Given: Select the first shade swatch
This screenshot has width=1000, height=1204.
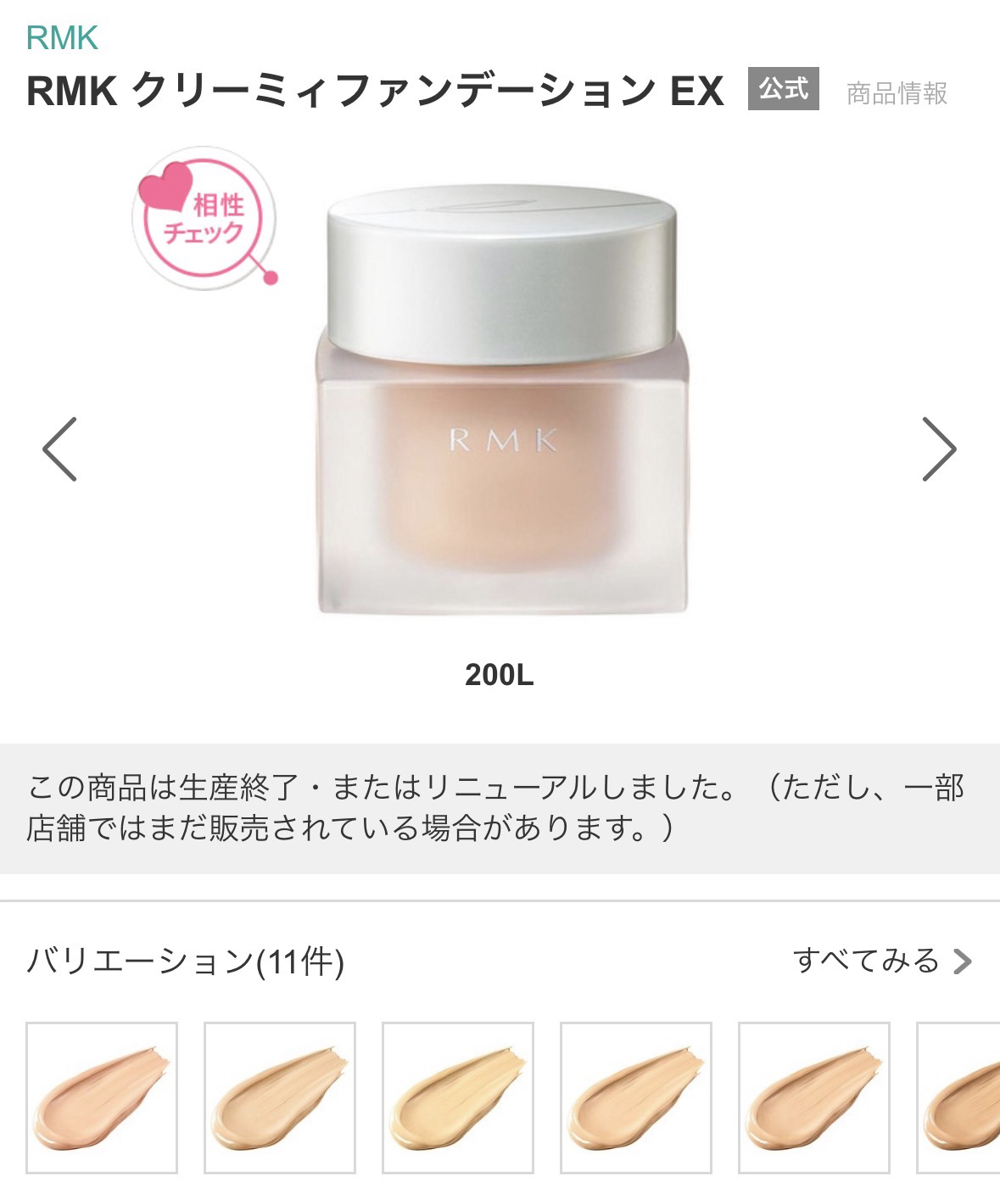Looking at the screenshot, I should click(x=102, y=1098).
